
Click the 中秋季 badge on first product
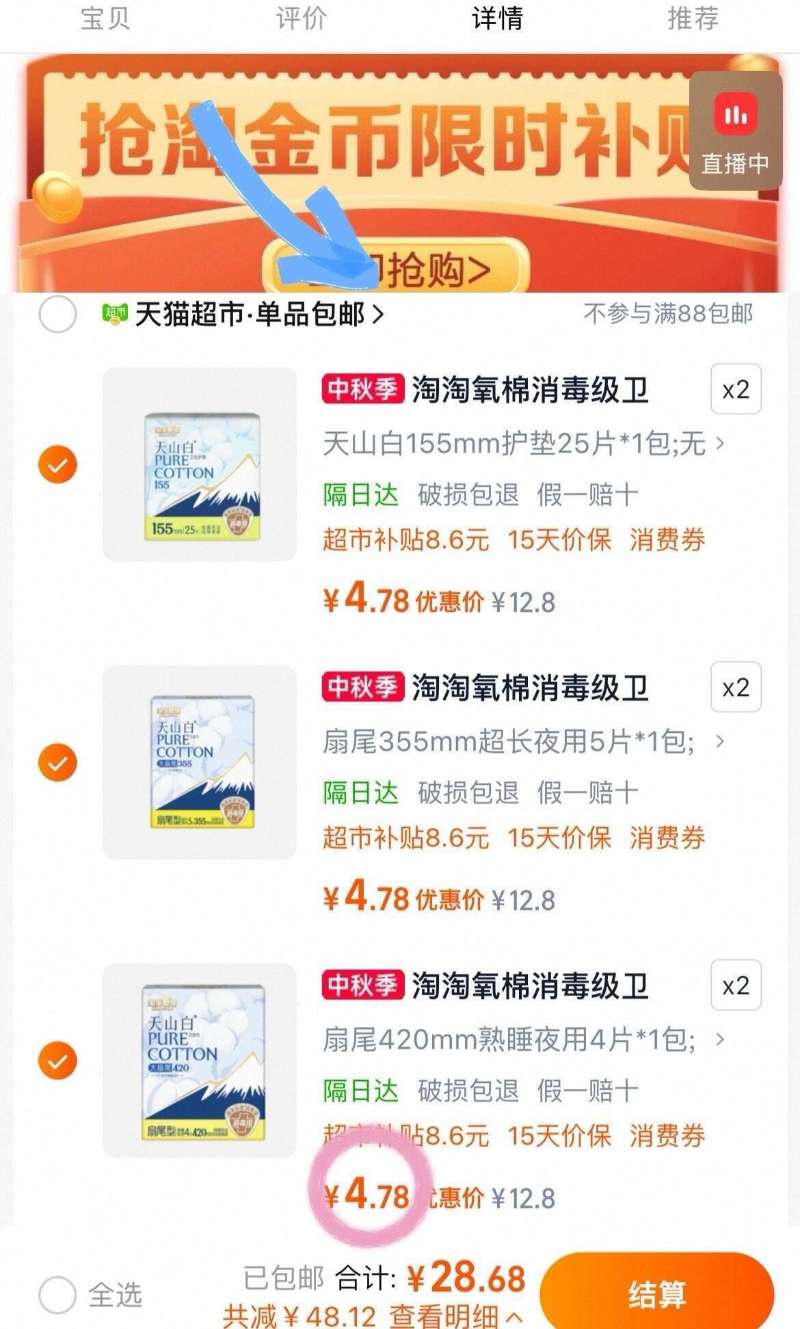pos(362,390)
